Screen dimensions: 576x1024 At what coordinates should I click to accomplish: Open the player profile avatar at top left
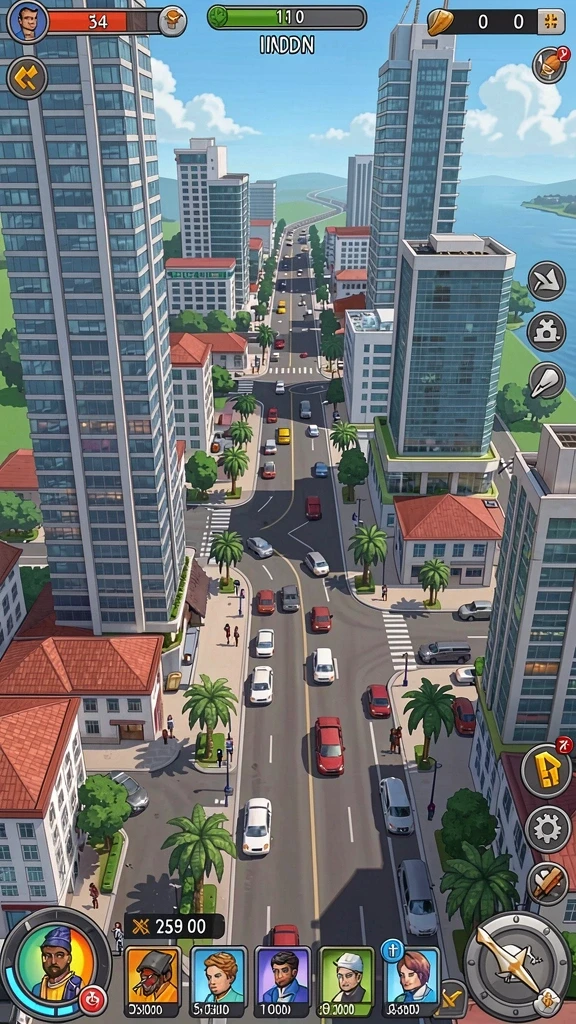click(27, 21)
